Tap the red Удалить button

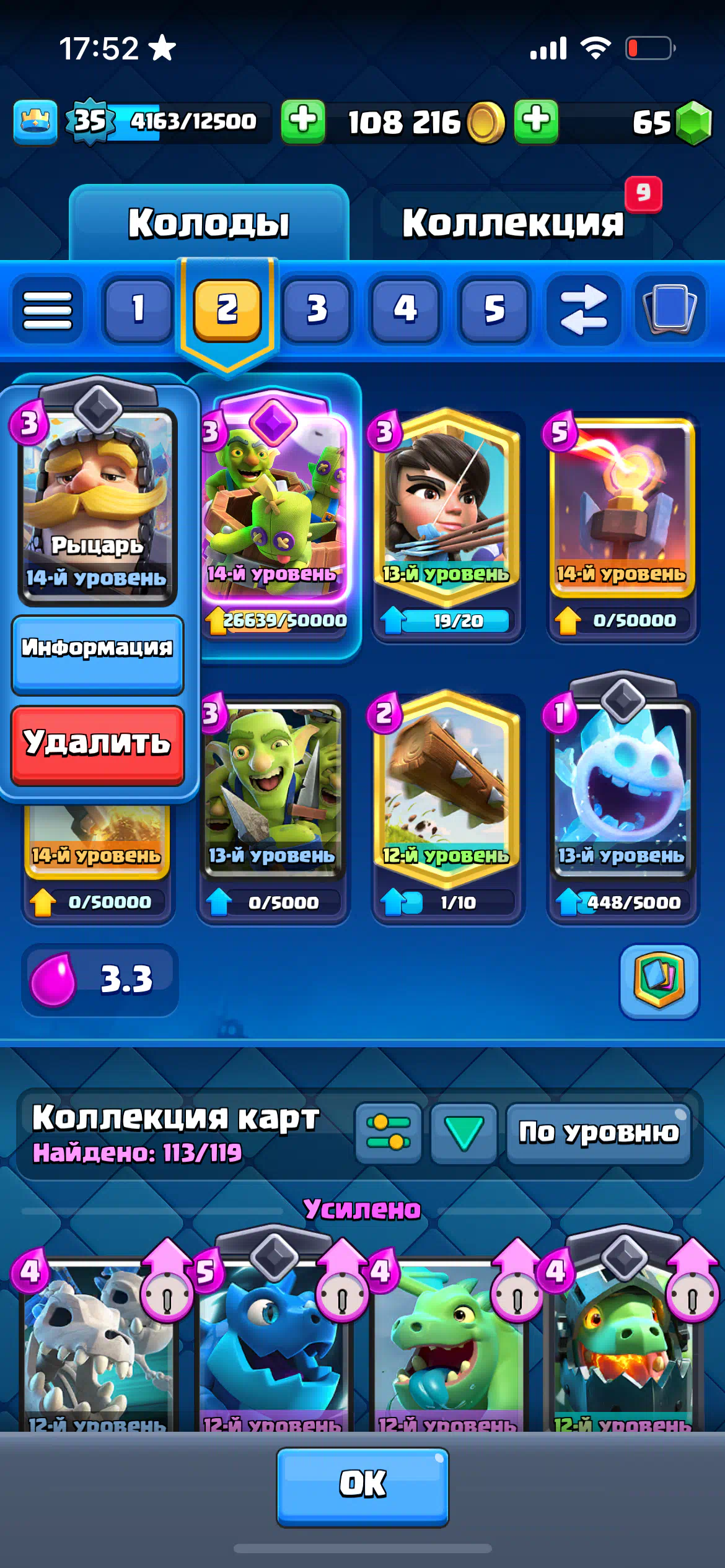[97, 746]
